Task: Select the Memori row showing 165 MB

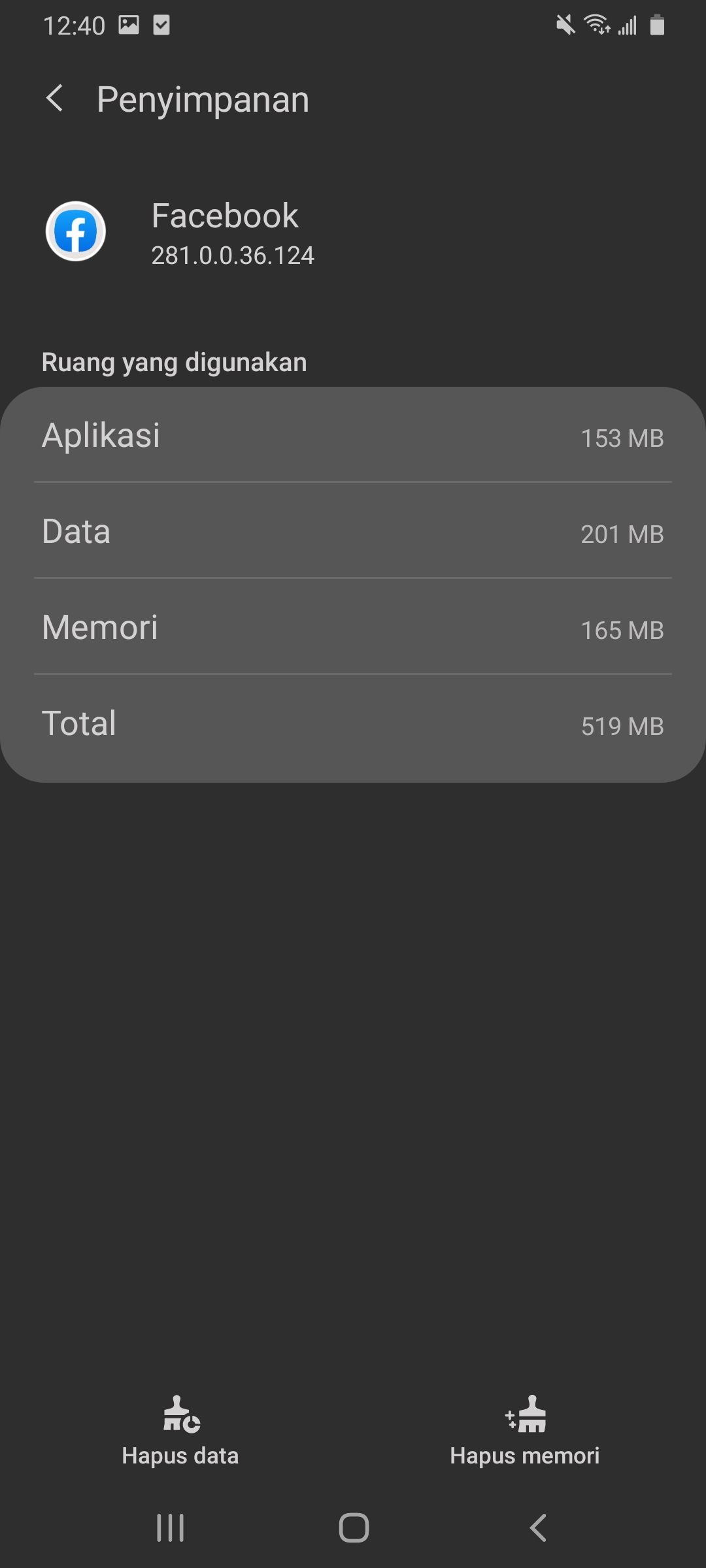Action: coord(353,627)
